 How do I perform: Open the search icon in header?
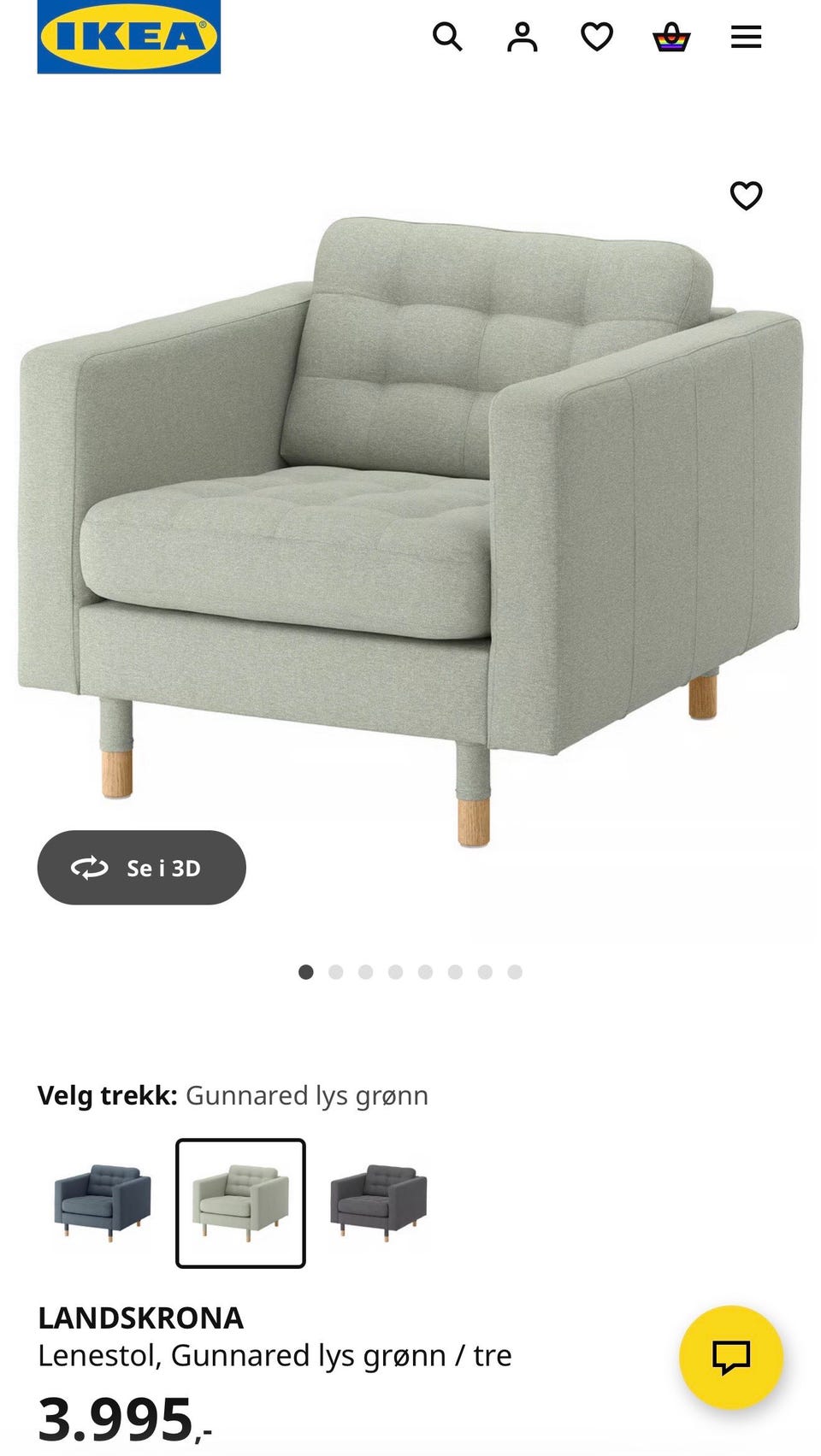pos(447,37)
